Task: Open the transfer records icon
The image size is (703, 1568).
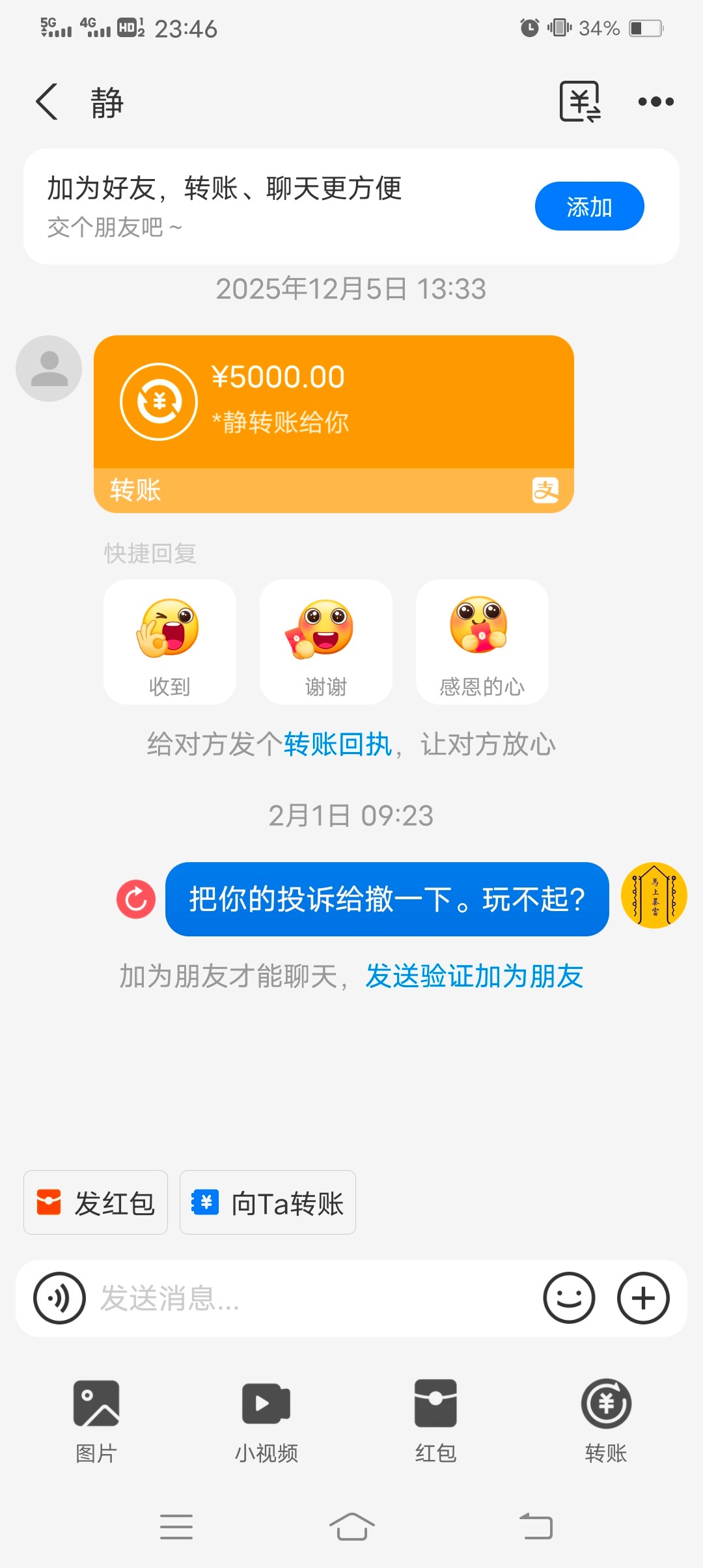Action: click(x=580, y=102)
